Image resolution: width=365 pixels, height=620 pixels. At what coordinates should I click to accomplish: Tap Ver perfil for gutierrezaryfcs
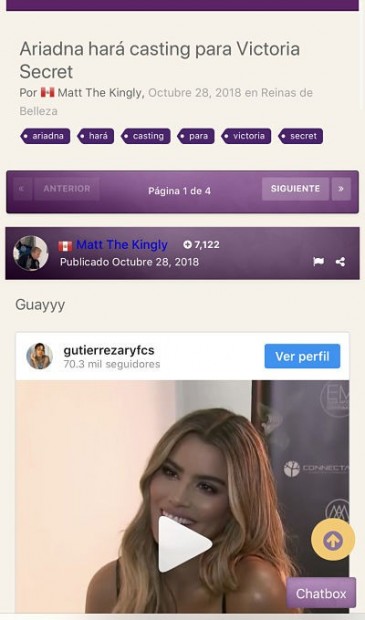302,356
